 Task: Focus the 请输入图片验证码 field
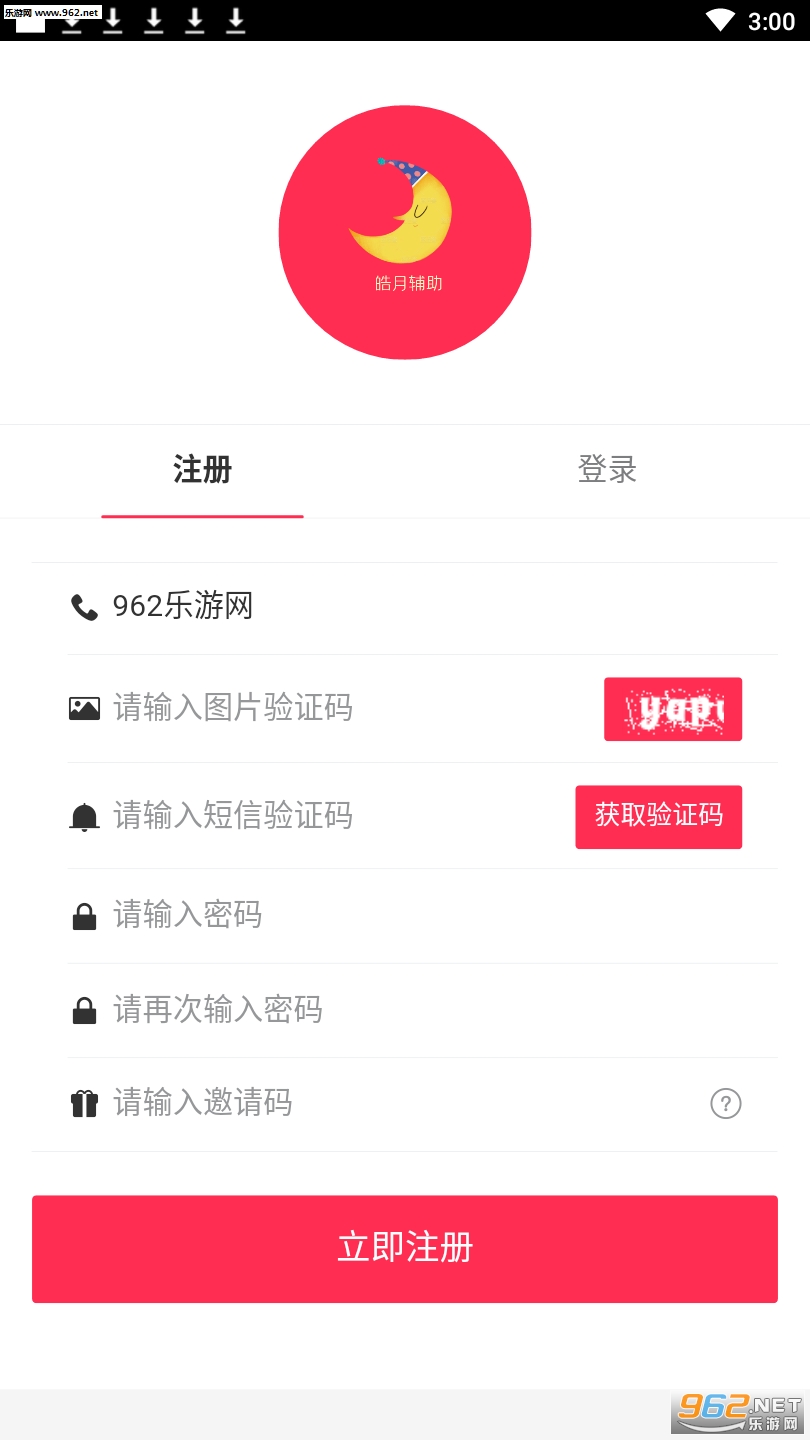pos(340,708)
